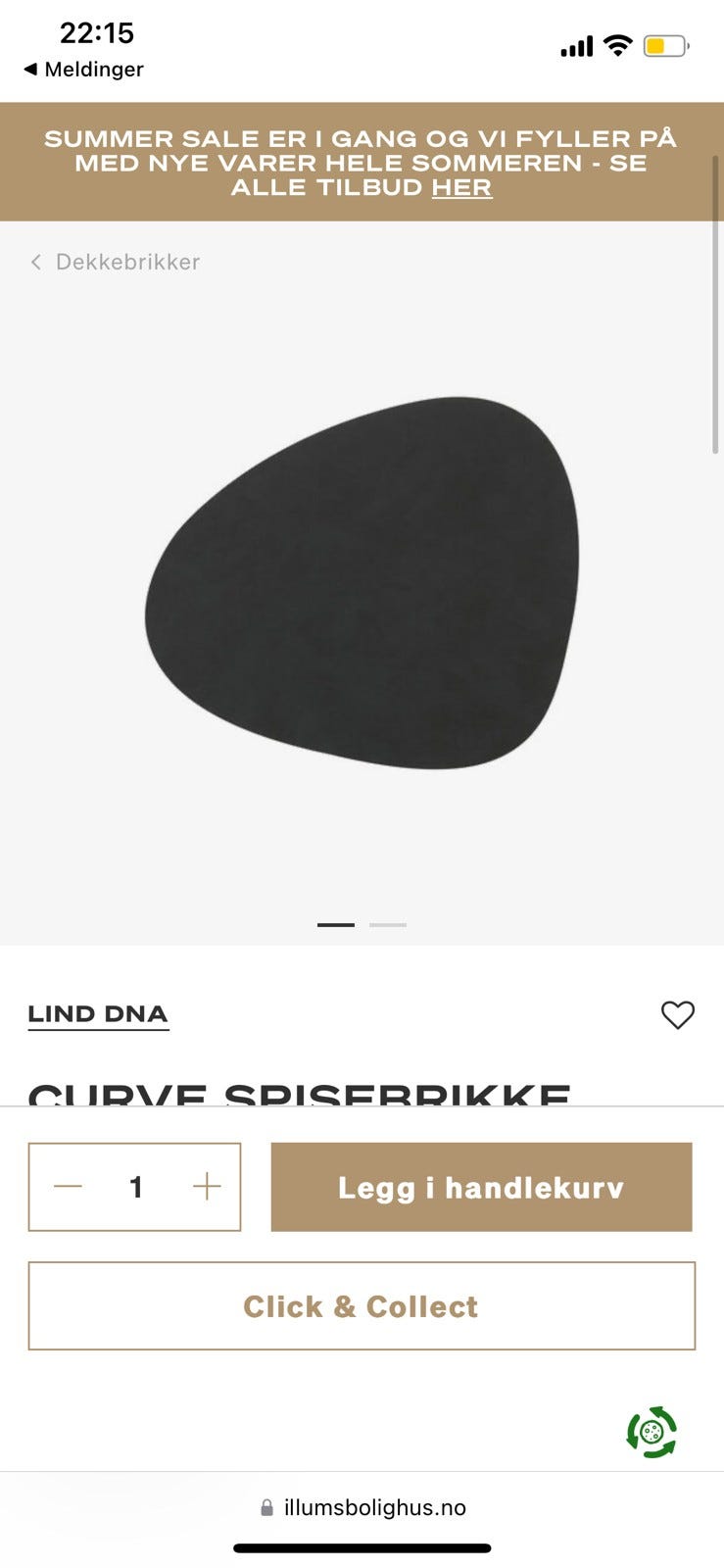
Task: Return to Meldinger app via back link
Action: [84, 70]
